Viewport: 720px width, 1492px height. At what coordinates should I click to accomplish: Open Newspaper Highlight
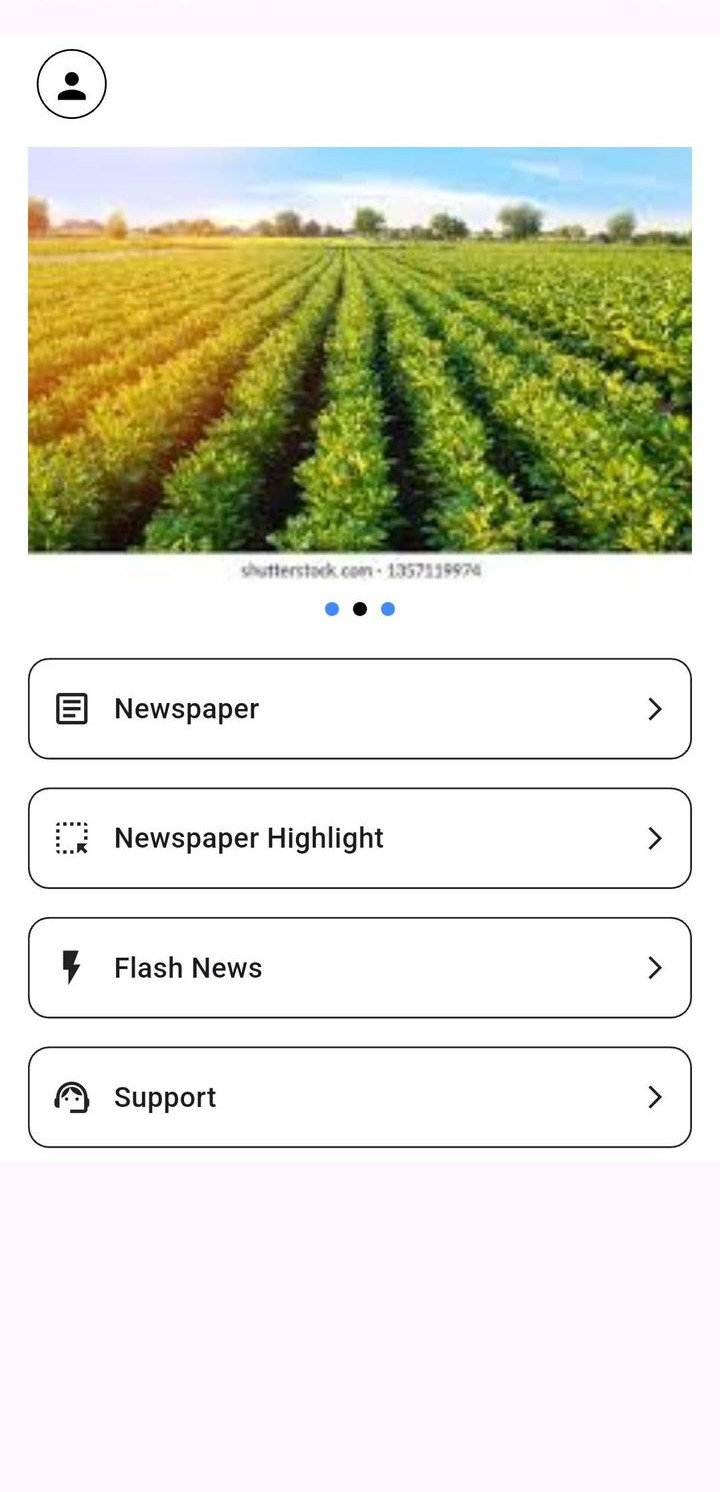[359, 838]
